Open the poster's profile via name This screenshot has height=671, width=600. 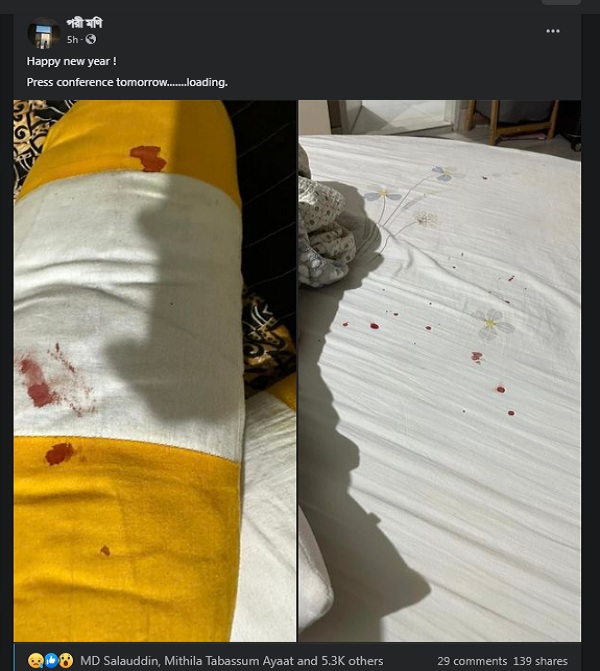tap(85, 23)
